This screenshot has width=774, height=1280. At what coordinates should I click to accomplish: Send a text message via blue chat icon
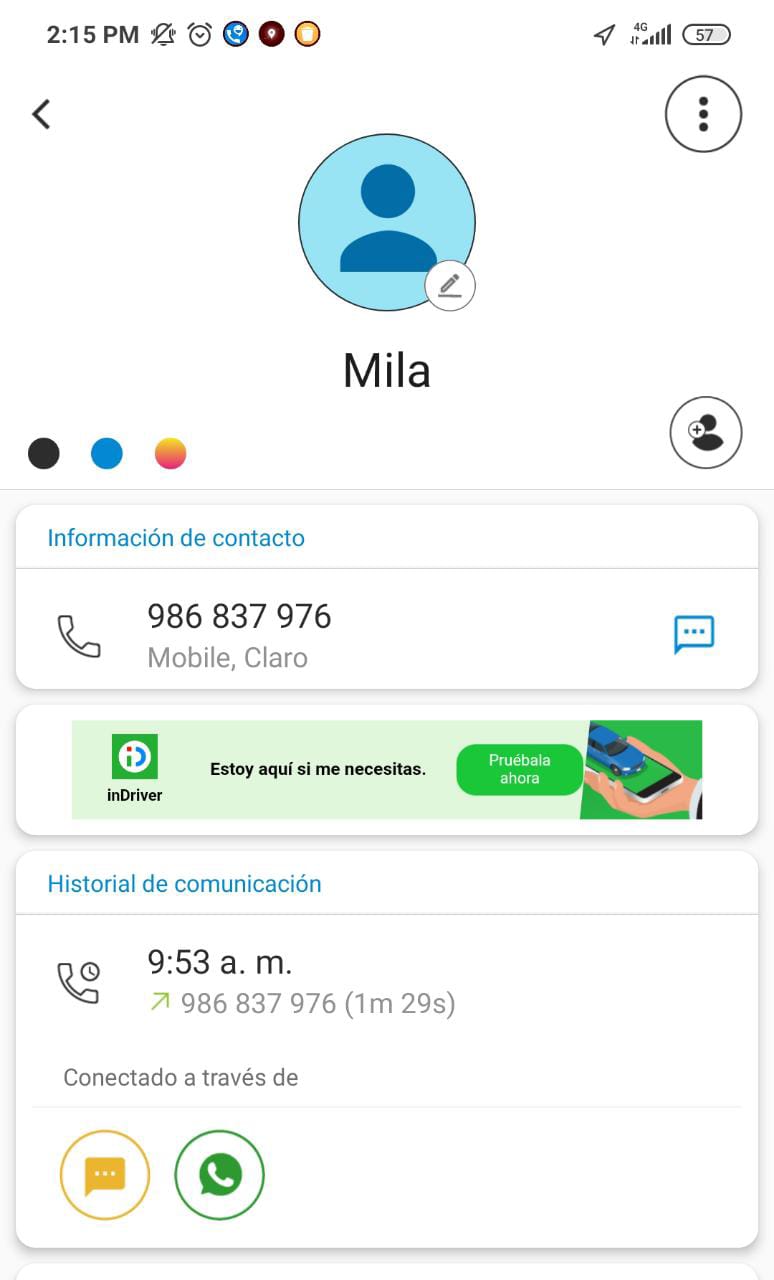694,634
